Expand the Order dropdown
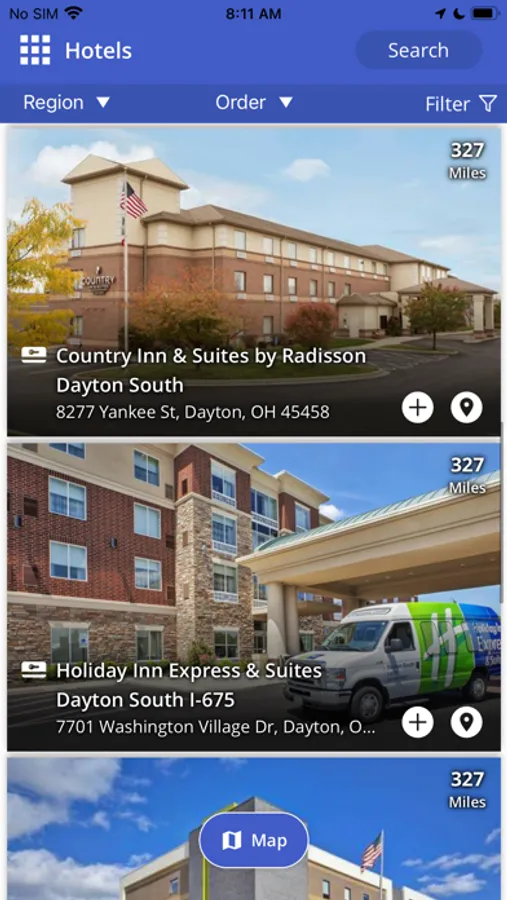 254,102
